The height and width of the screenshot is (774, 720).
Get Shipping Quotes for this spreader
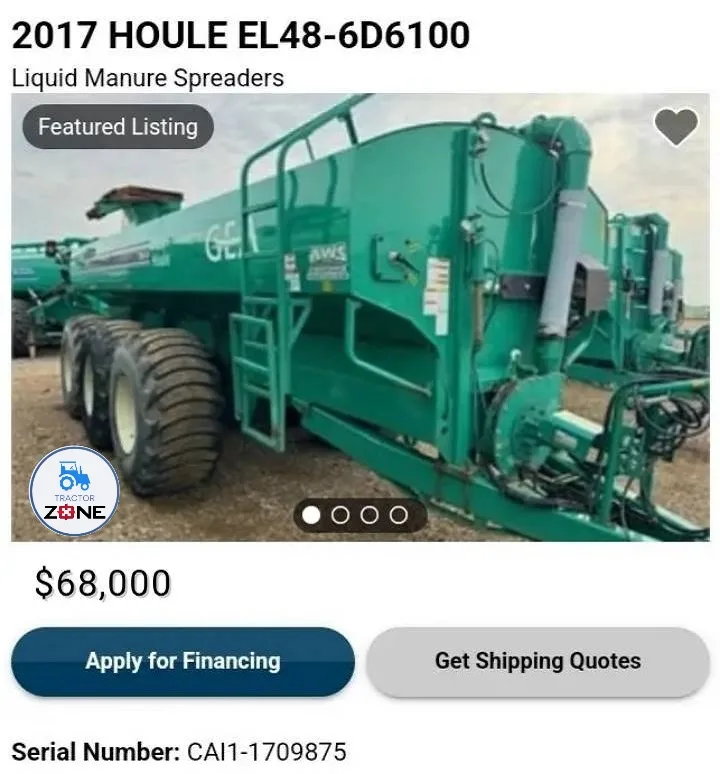click(537, 661)
